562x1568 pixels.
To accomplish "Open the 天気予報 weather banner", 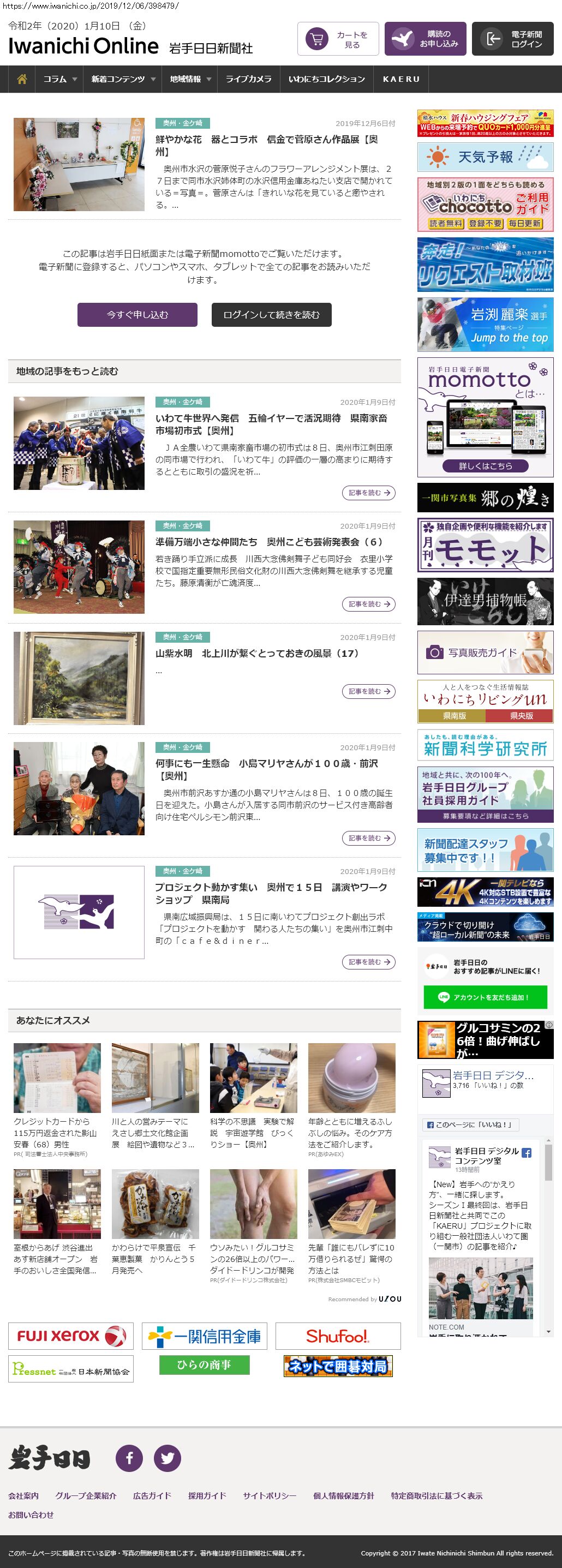I will pyautogui.click(x=485, y=157).
